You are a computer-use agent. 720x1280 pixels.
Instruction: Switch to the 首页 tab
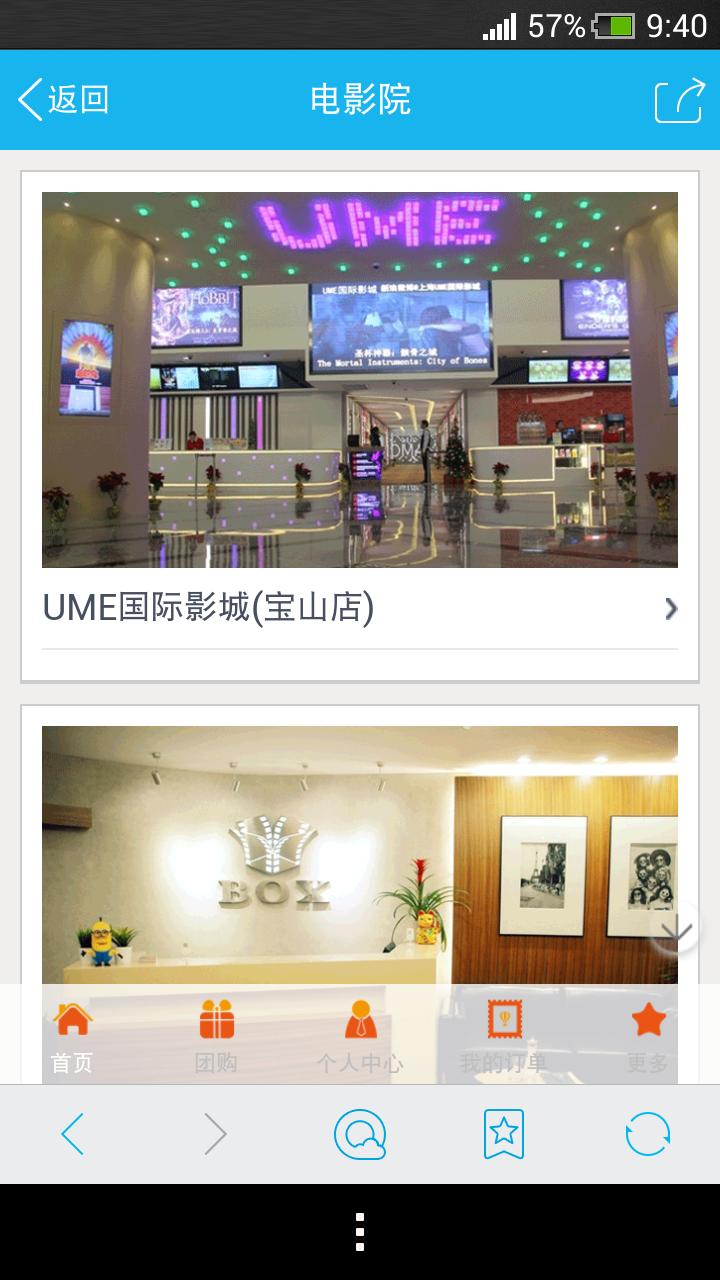(x=72, y=1036)
